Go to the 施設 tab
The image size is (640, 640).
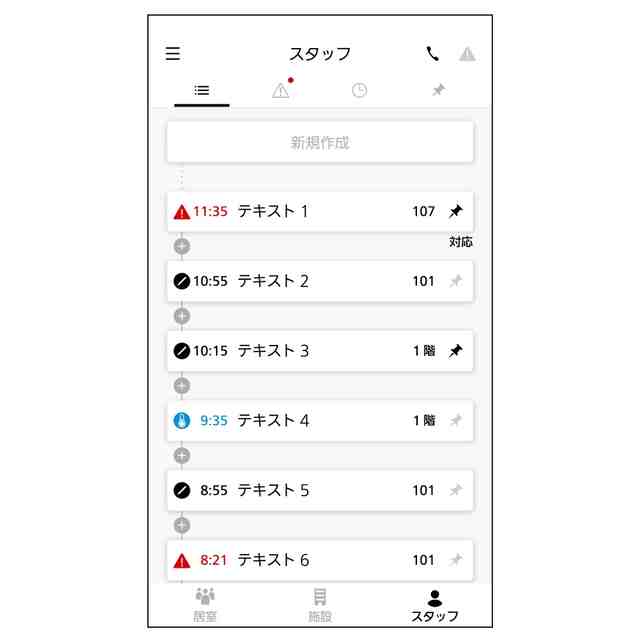coord(320,604)
